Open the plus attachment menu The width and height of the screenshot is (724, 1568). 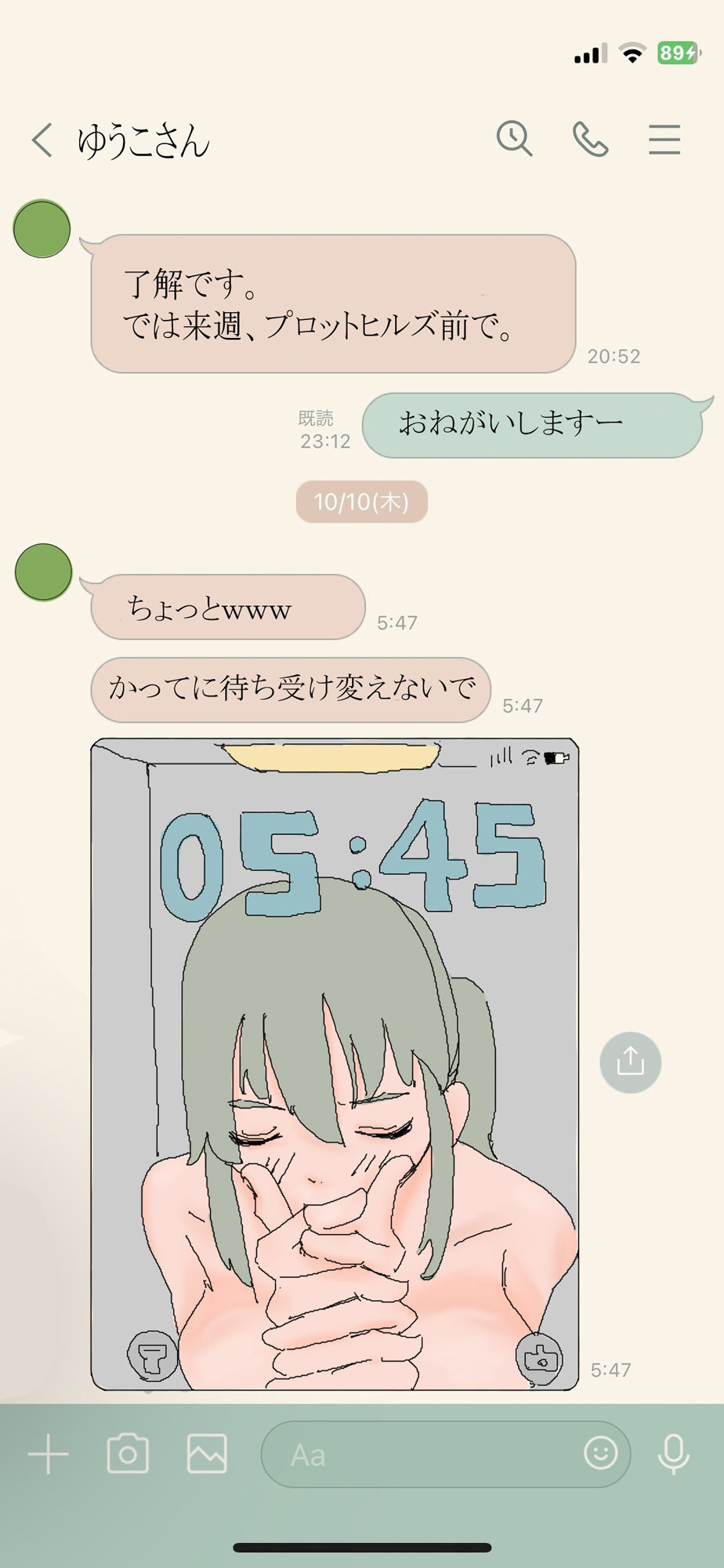click(49, 1455)
